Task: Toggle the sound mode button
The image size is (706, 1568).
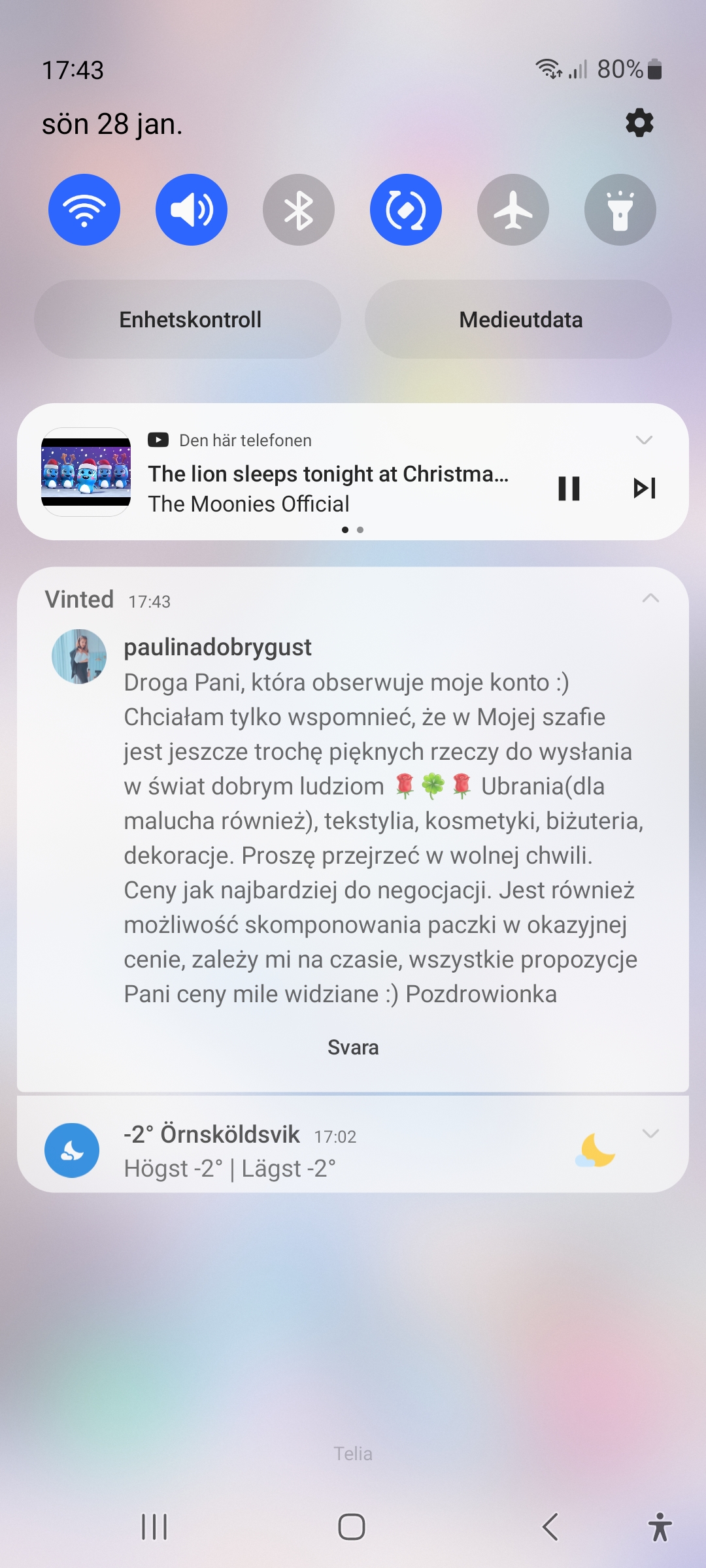Action: click(x=192, y=210)
